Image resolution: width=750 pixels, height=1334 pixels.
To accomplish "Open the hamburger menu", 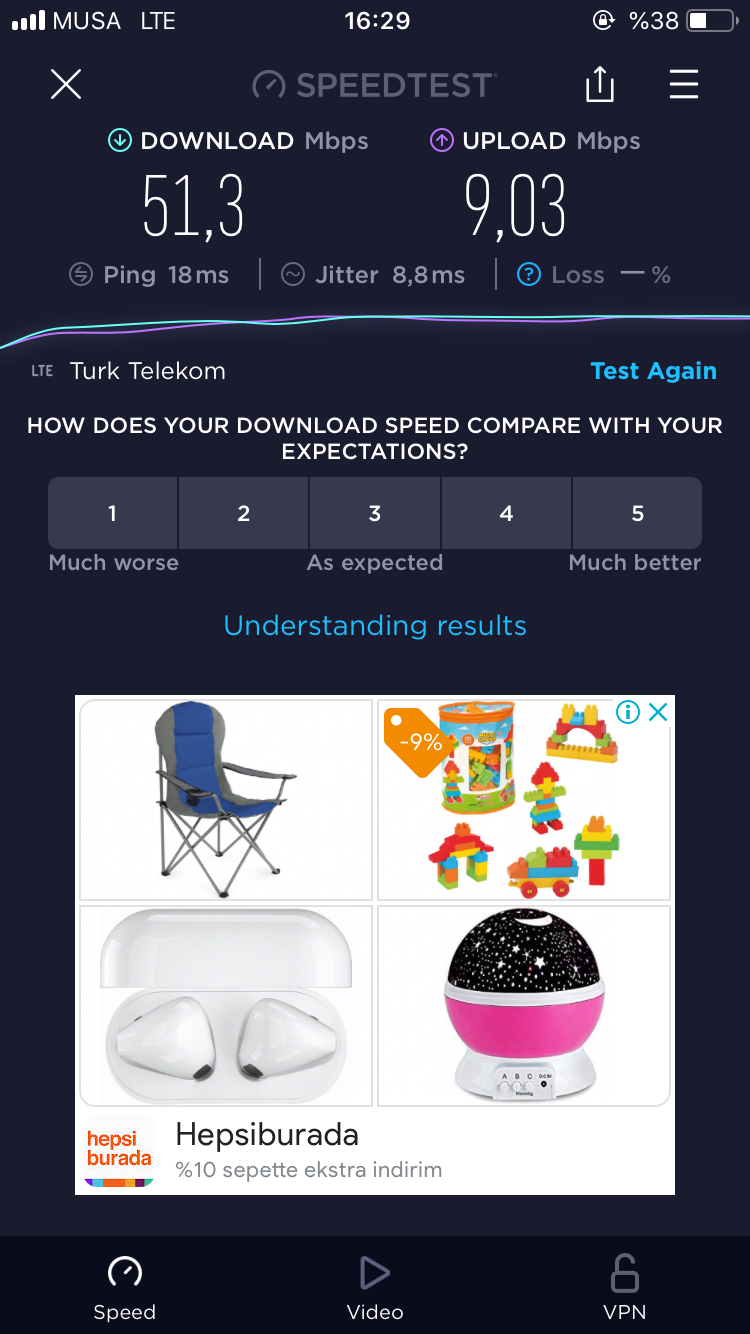I will (684, 85).
